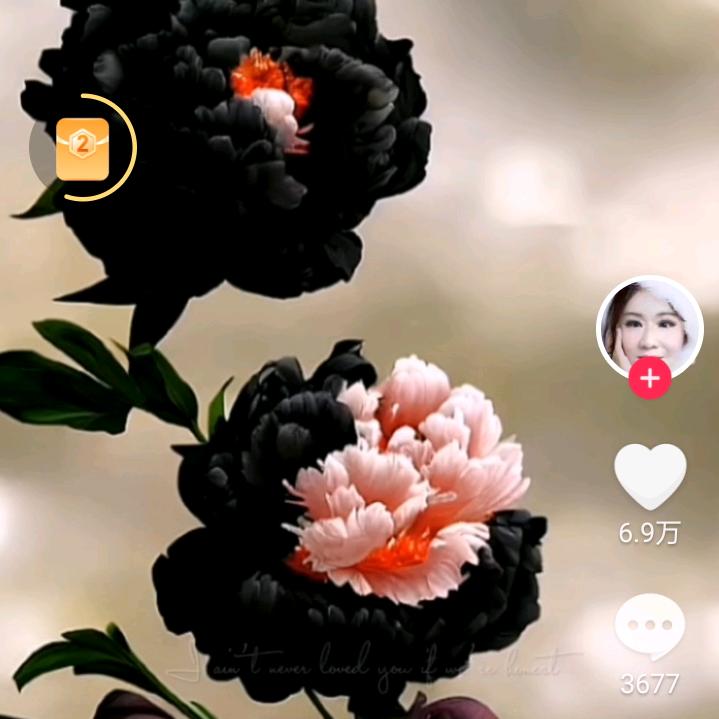Image resolution: width=719 pixels, height=719 pixels.
Task: Open the red envelope reward timer
Action: (x=82, y=148)
